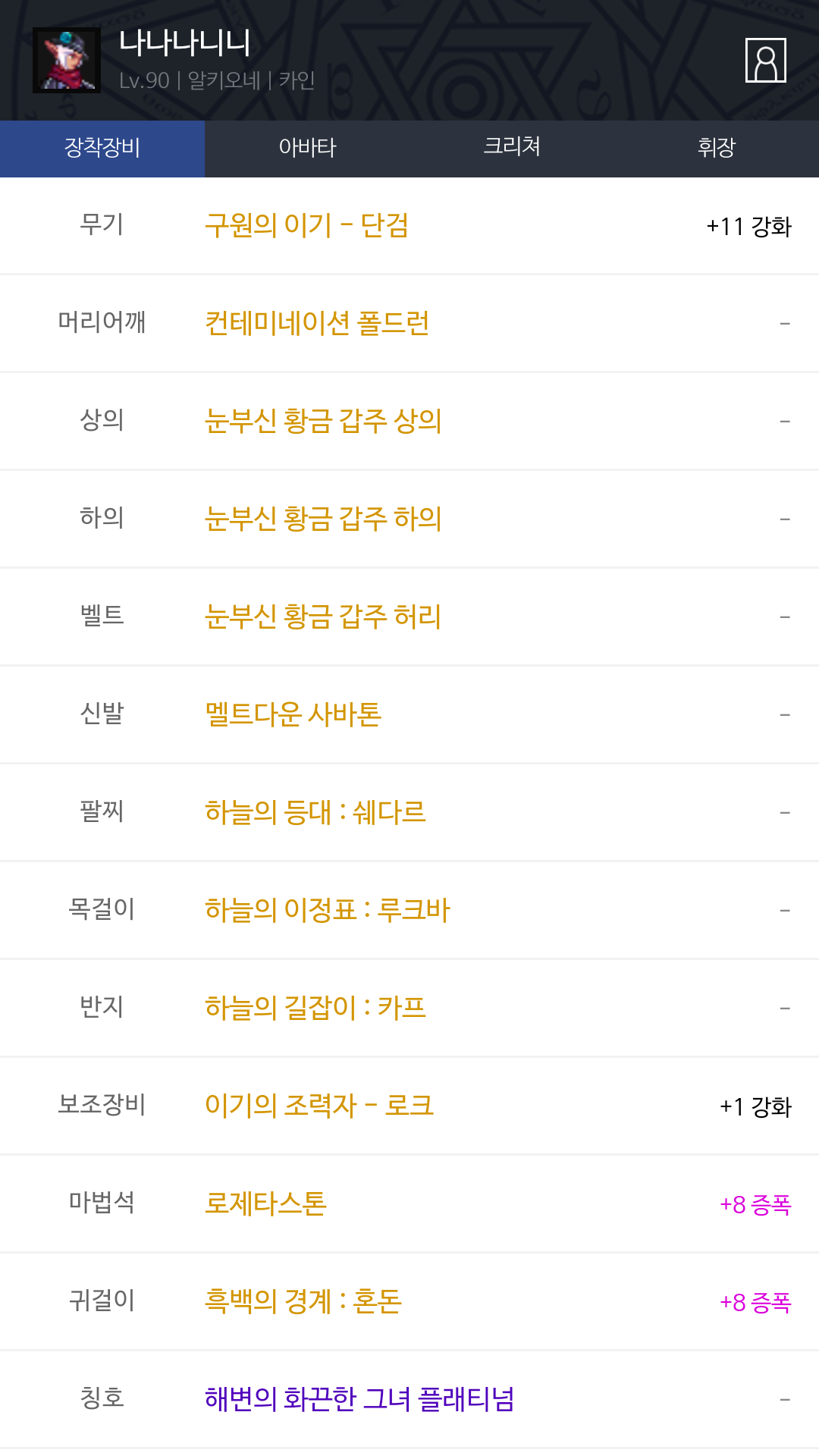Open bracelet 하늘의 등대 : 쉐다르

315,813
